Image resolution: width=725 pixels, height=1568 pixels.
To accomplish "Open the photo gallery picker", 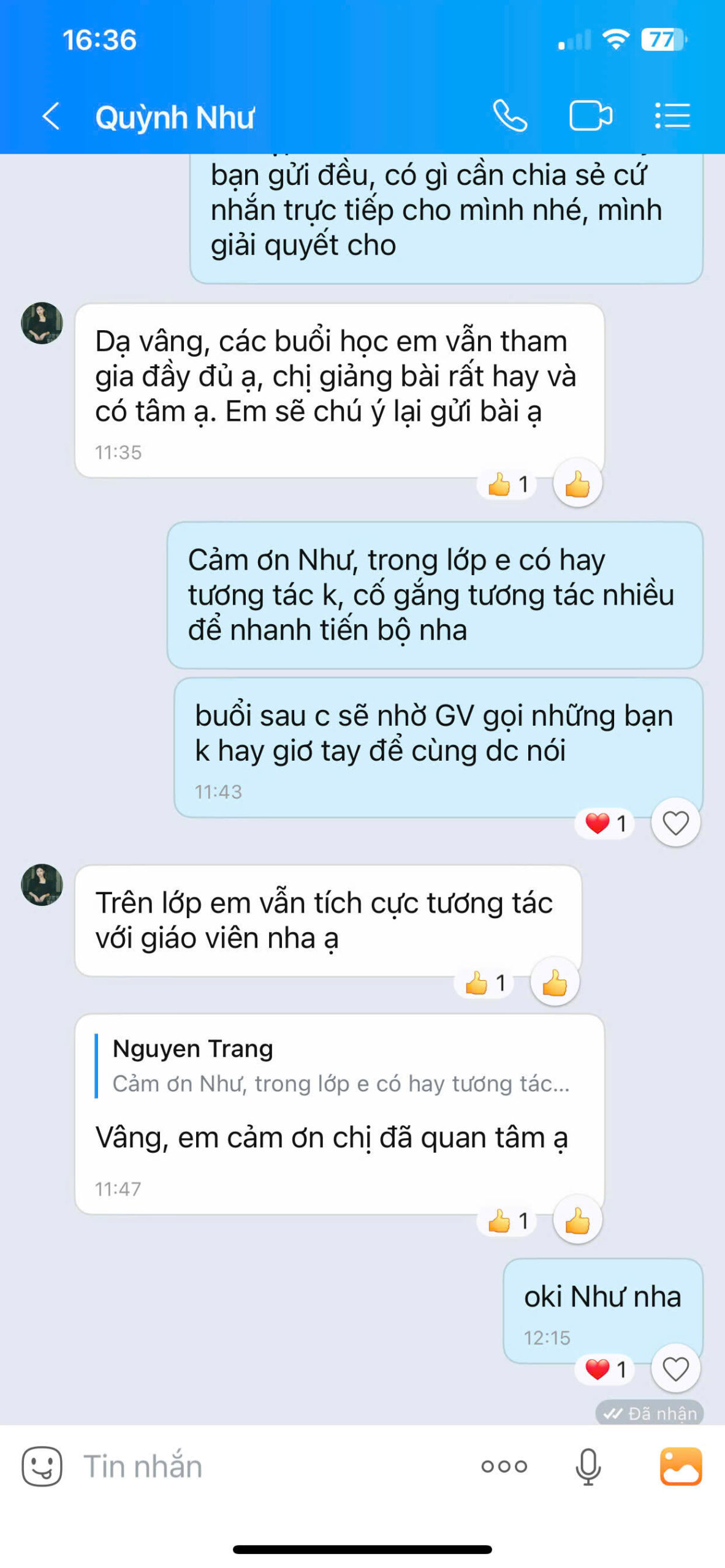I will pos(680,1466).
